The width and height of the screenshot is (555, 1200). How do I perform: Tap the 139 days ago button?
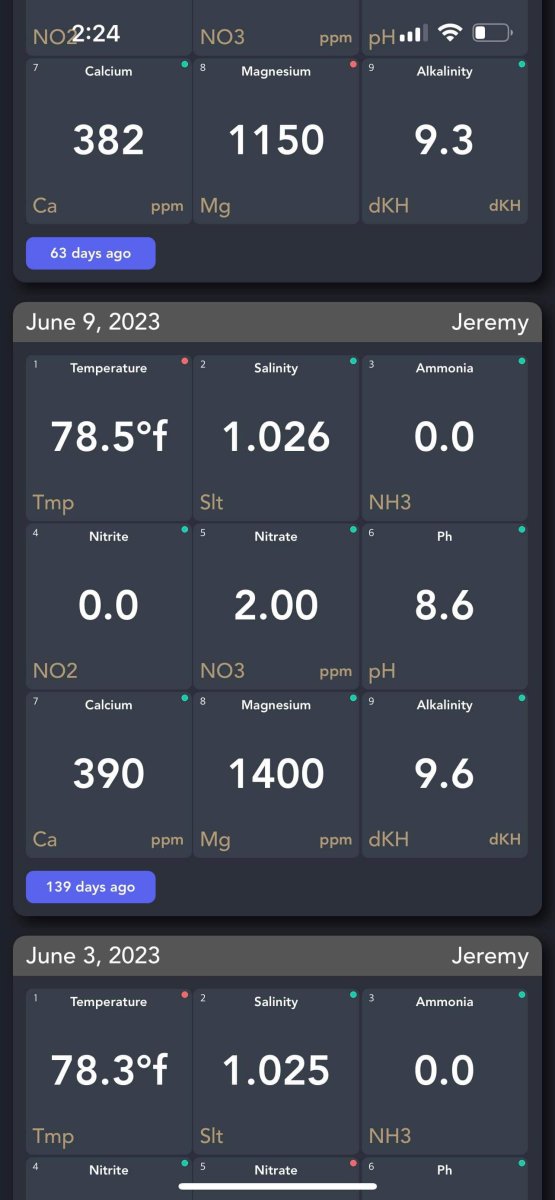[x=91, y=886]
